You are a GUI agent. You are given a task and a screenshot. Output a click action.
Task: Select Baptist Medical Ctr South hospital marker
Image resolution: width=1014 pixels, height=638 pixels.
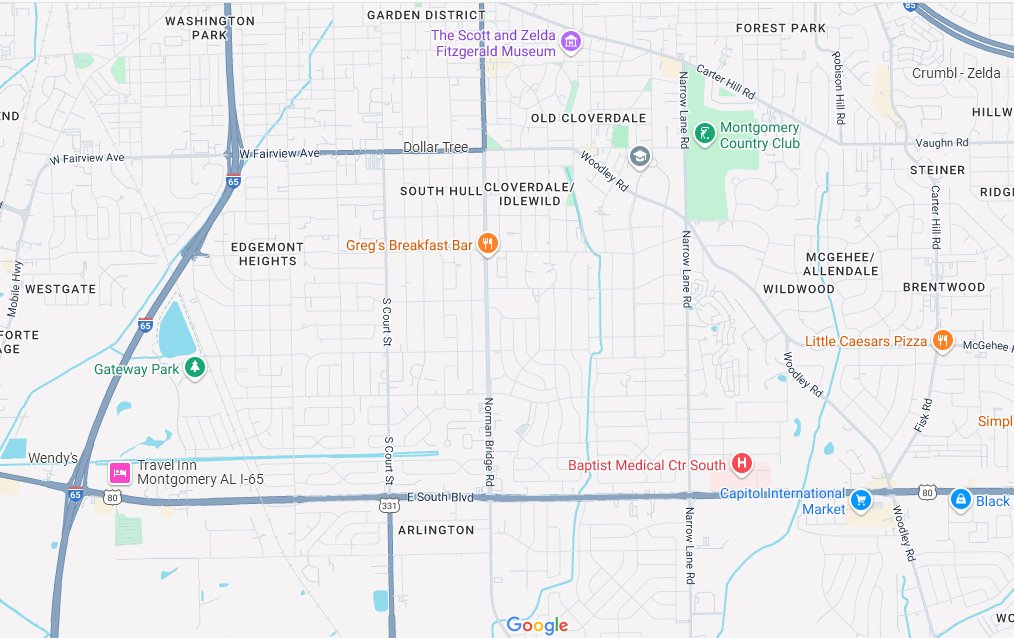[742, 463]
